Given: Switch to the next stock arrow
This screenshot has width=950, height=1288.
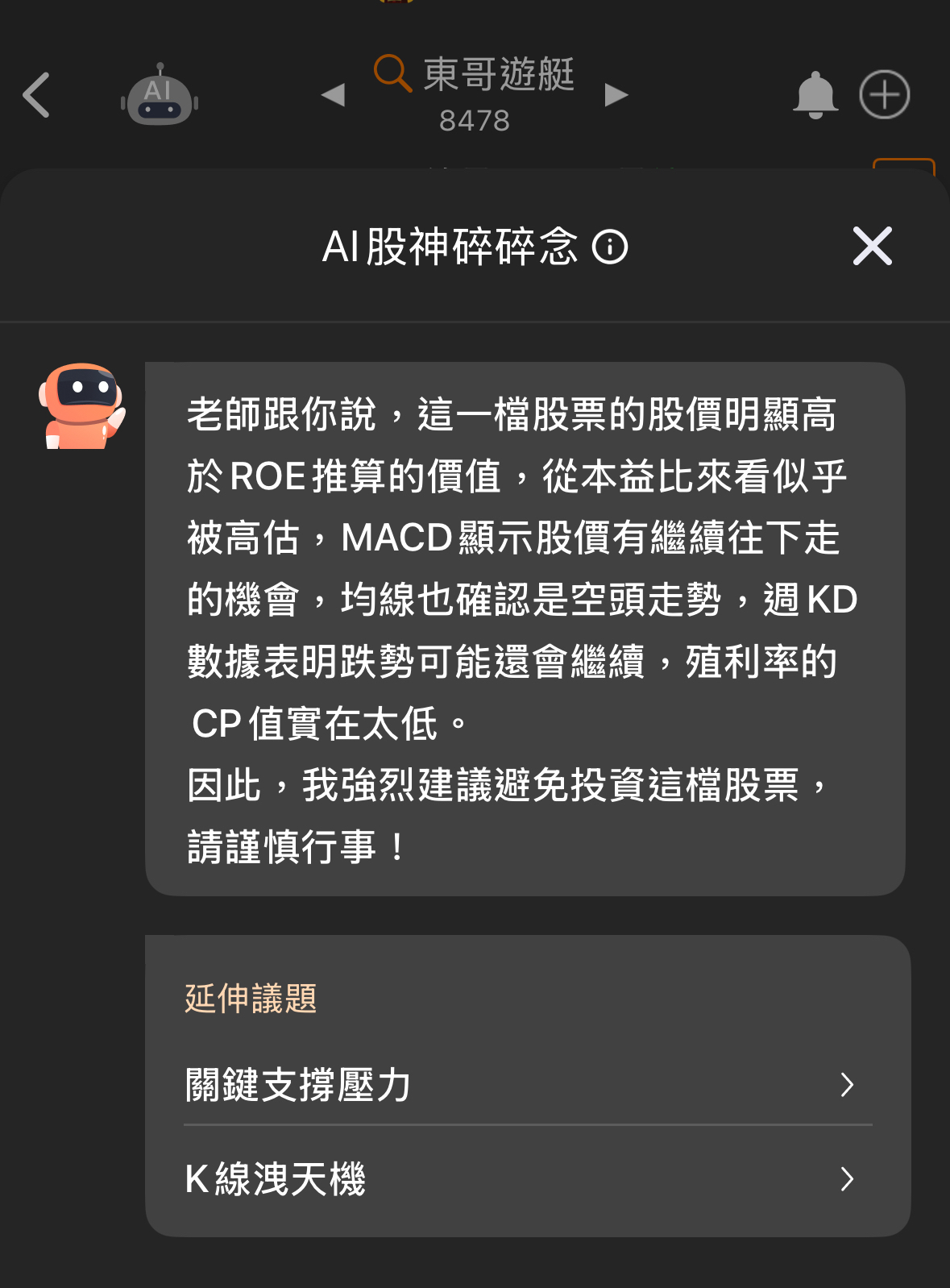Looking at the screenshot, I should click(616, 95).
